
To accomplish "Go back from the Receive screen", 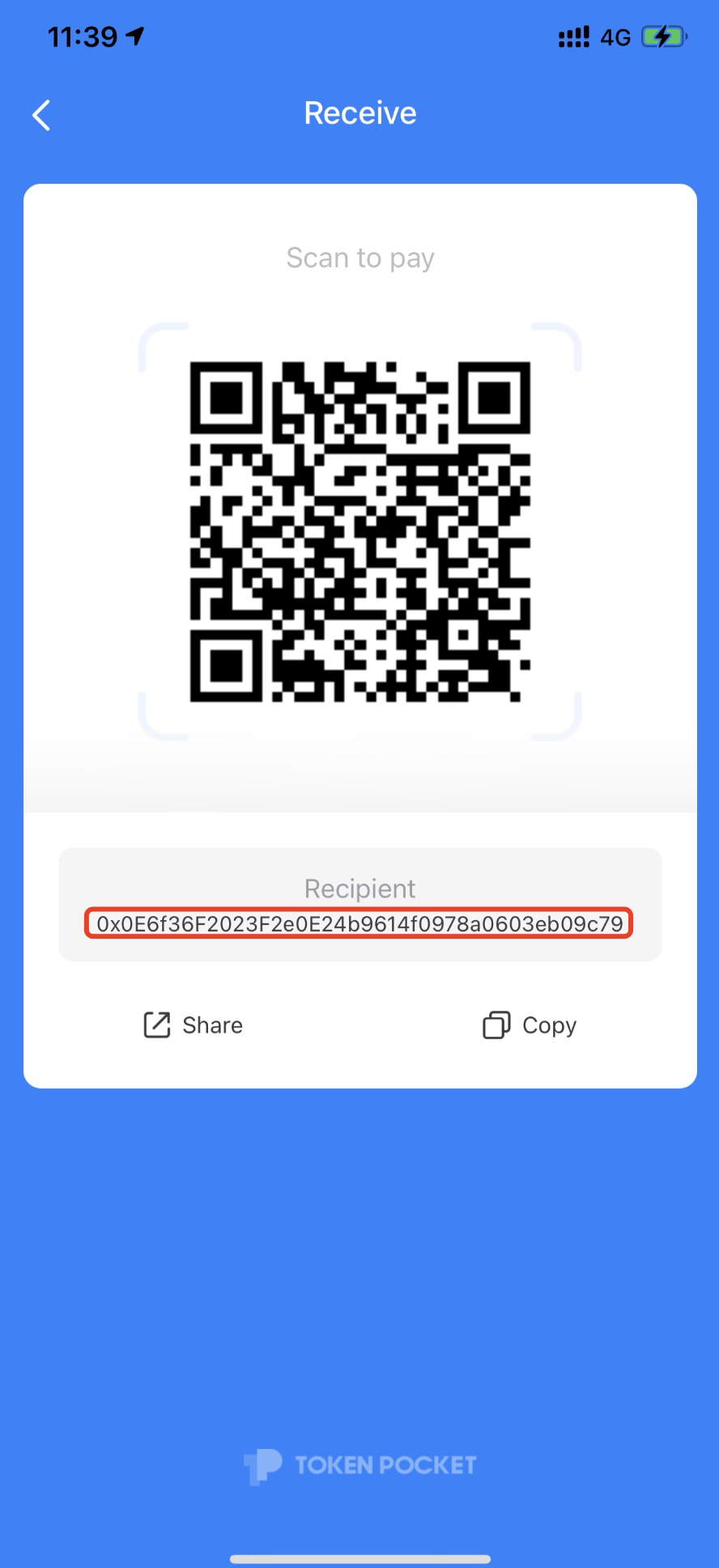I will point(41,115).
